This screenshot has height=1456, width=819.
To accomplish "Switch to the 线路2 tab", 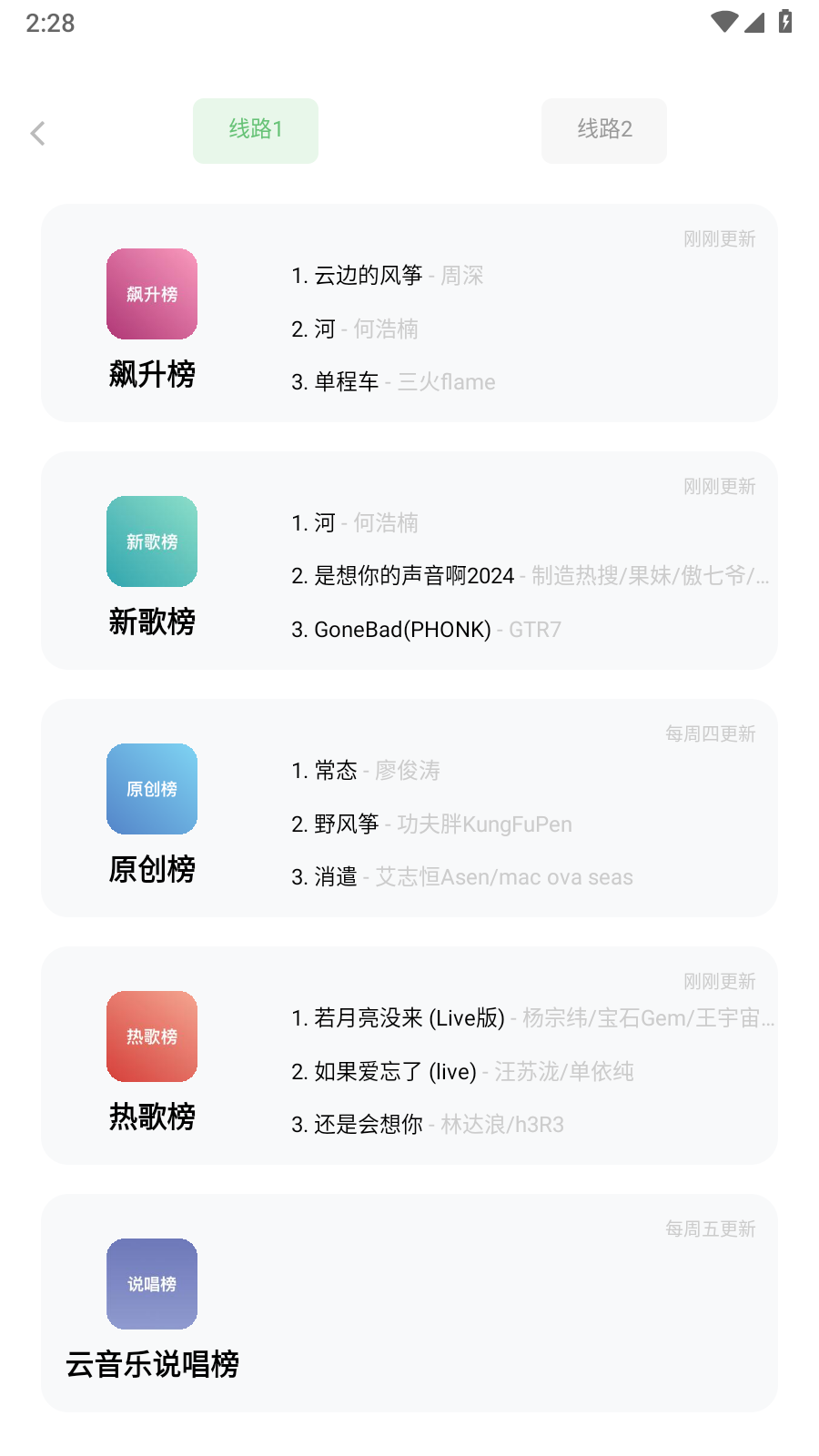I will 604,130.
